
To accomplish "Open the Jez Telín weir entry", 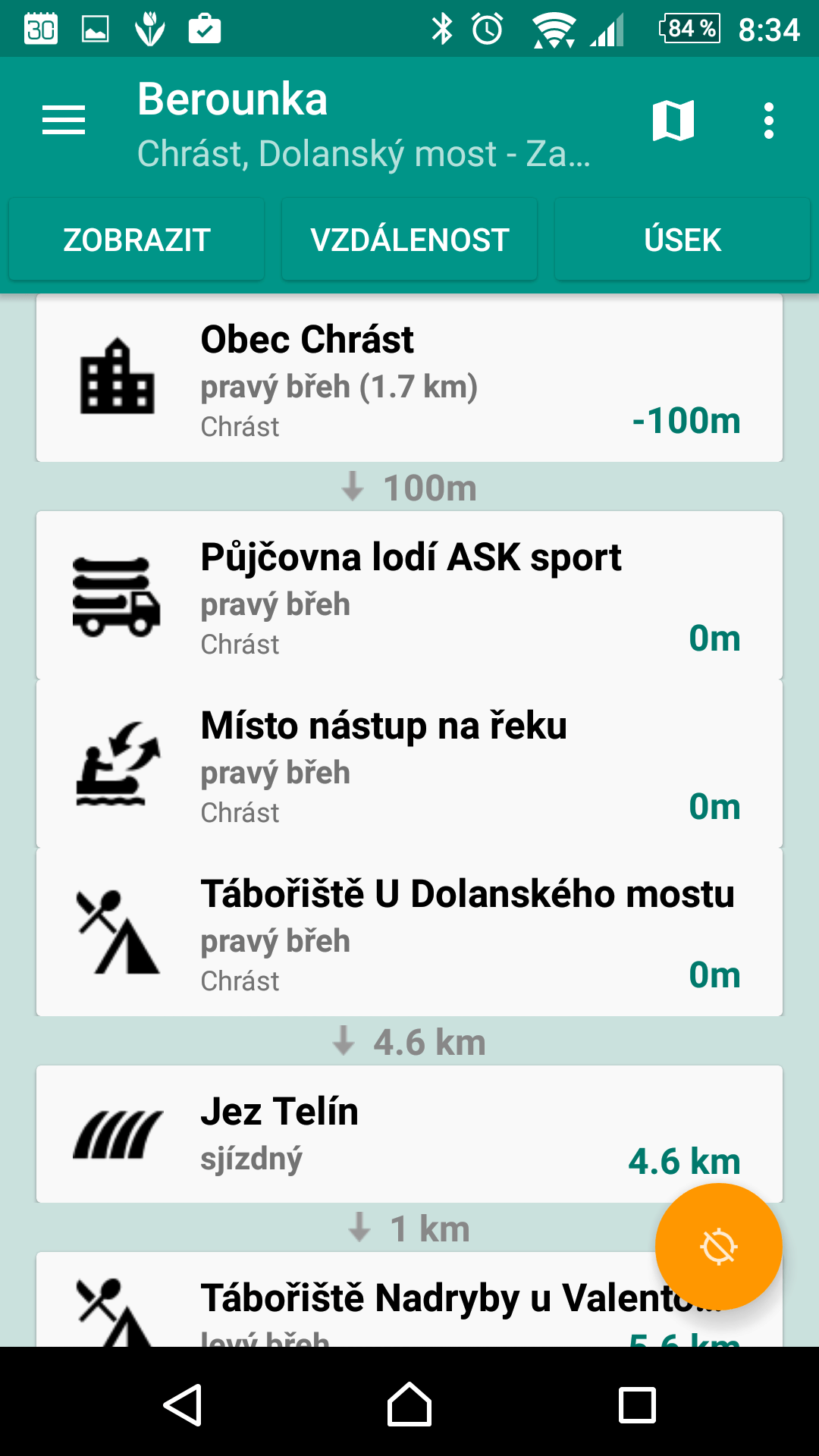I will (409, 1134).
